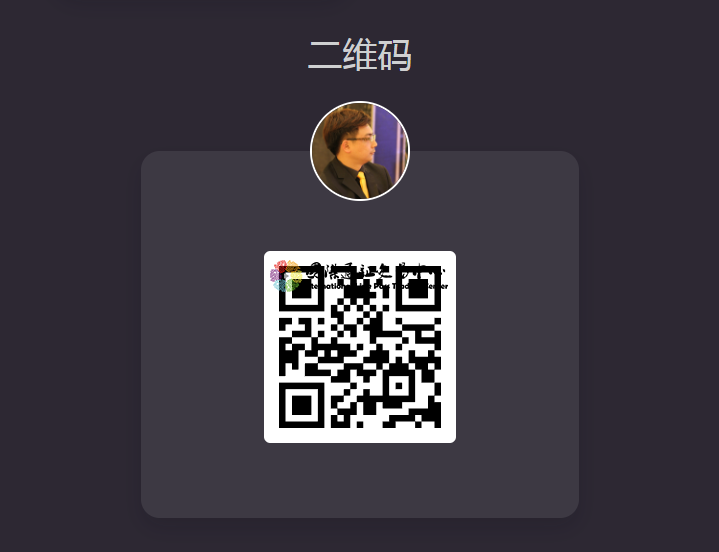This screenshot has height=552, width=719.
Task: Open the profile avatar photo
Action: coord(360,151)
